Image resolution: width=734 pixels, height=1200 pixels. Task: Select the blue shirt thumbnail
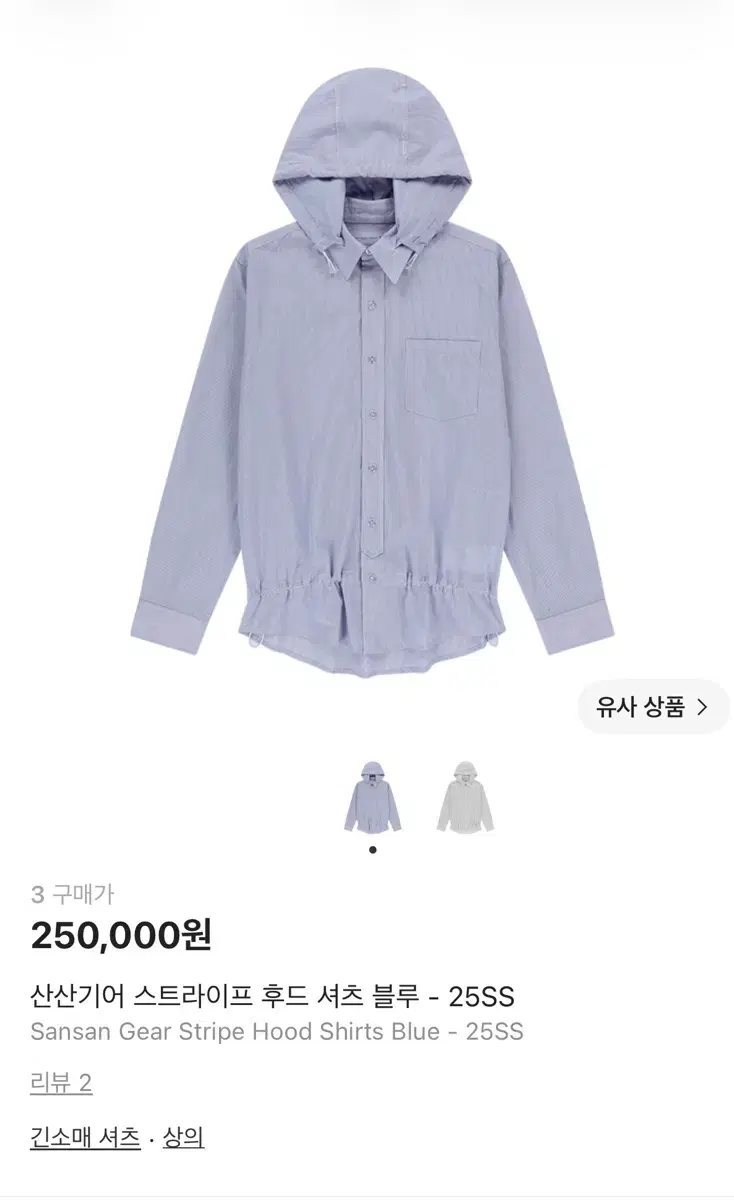[373, 796]
